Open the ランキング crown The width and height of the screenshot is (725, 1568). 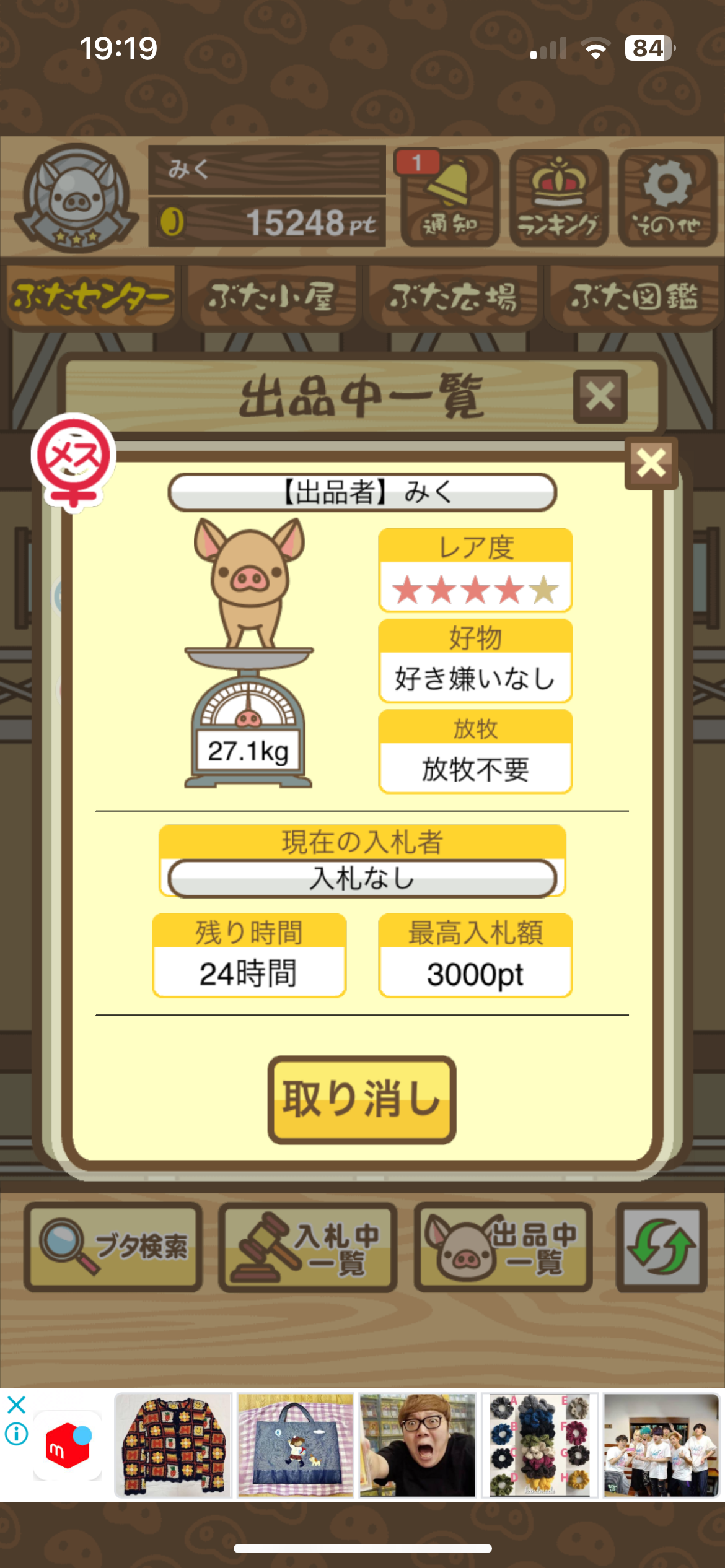(558, 198)
